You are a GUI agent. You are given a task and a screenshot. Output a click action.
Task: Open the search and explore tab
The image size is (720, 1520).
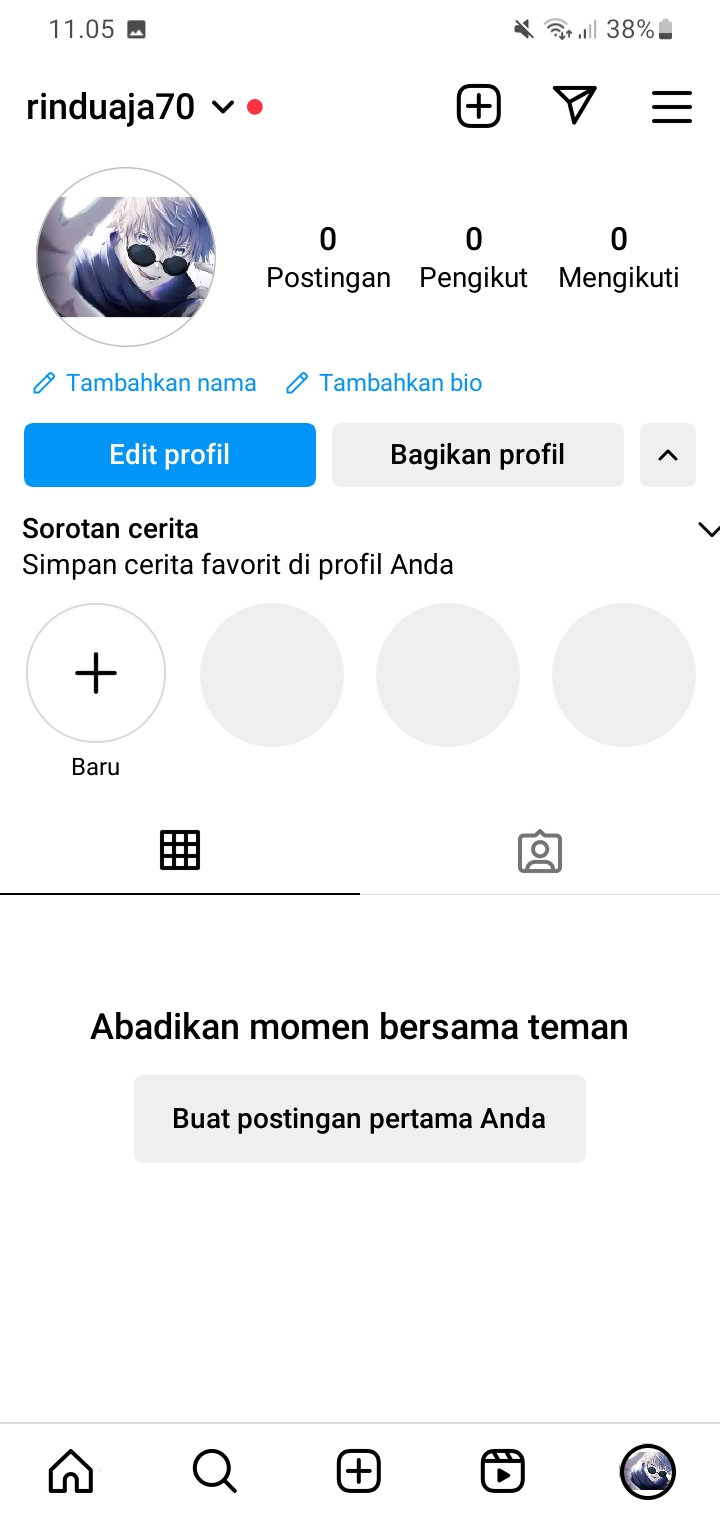[x=214, y=1471]
